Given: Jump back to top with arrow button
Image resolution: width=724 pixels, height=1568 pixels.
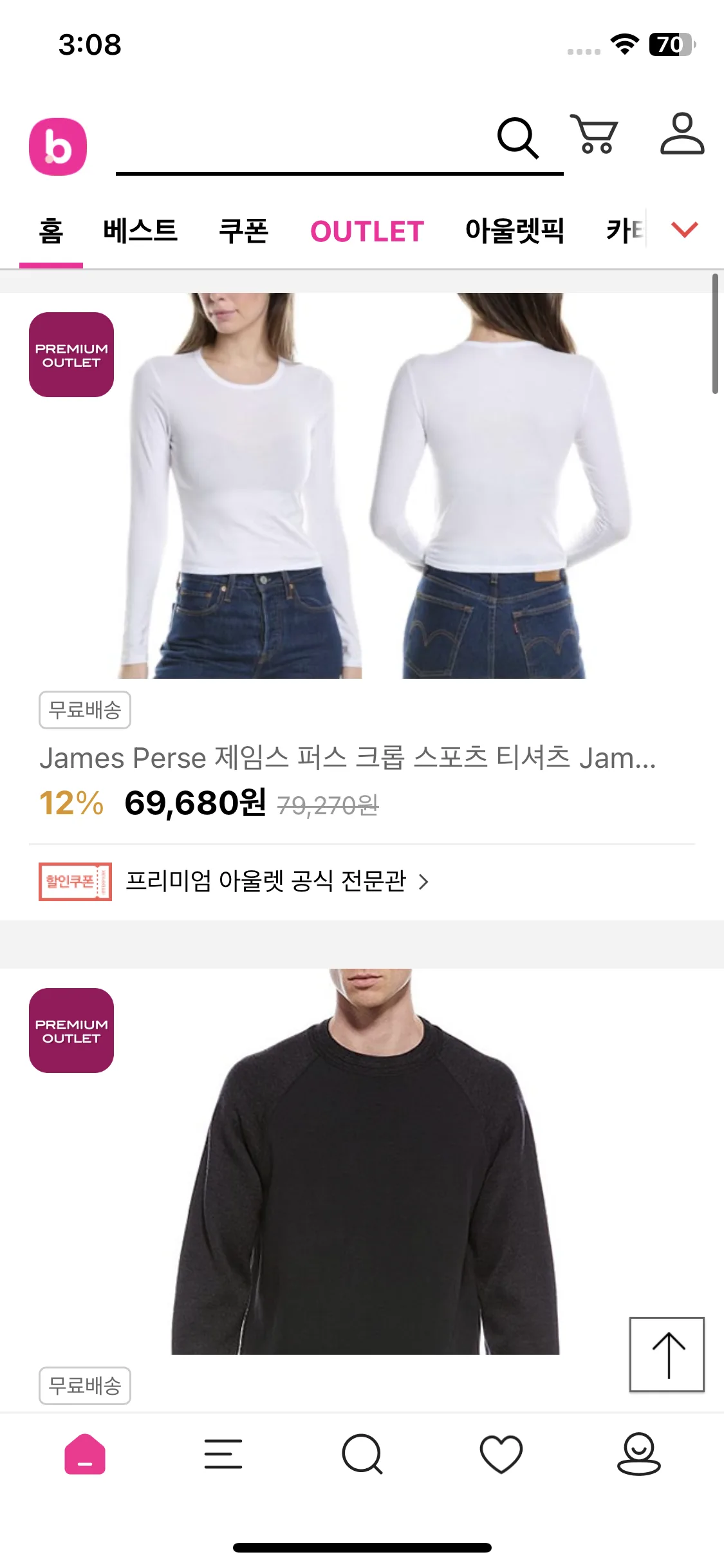Looking at the screenshot, I should pos(667,1354).
